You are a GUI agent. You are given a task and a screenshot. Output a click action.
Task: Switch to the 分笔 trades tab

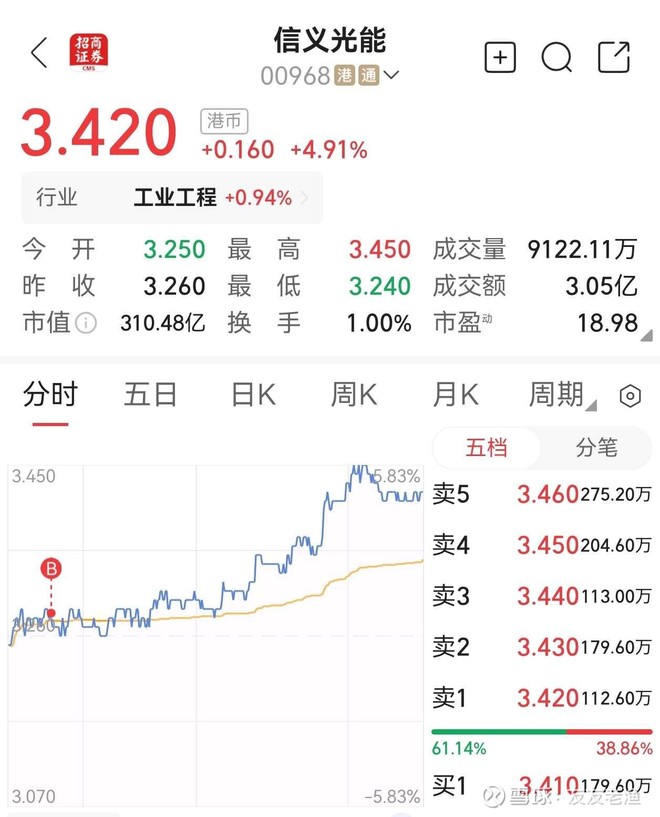point(597,447)
